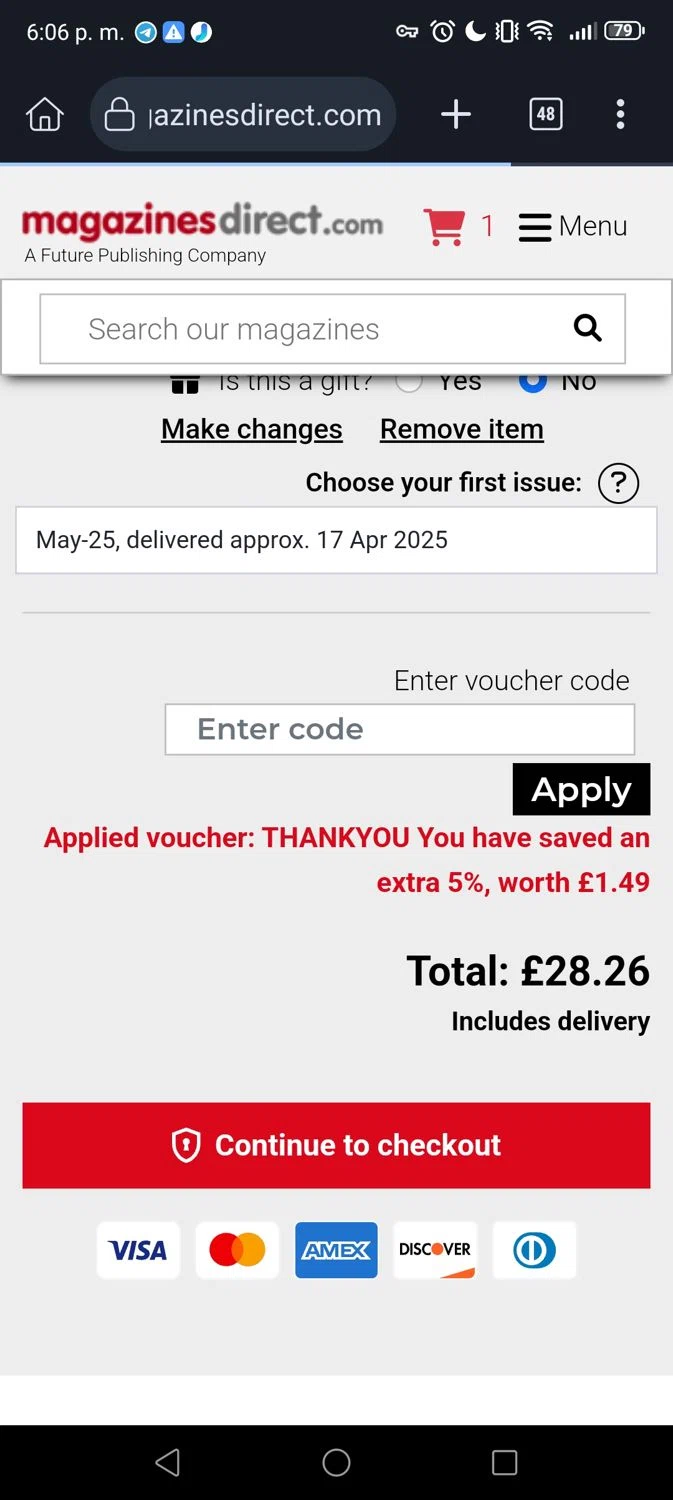This screenshot has height=1500, width=673.
Task: Open the site Menu
Action: pos(573,227)
